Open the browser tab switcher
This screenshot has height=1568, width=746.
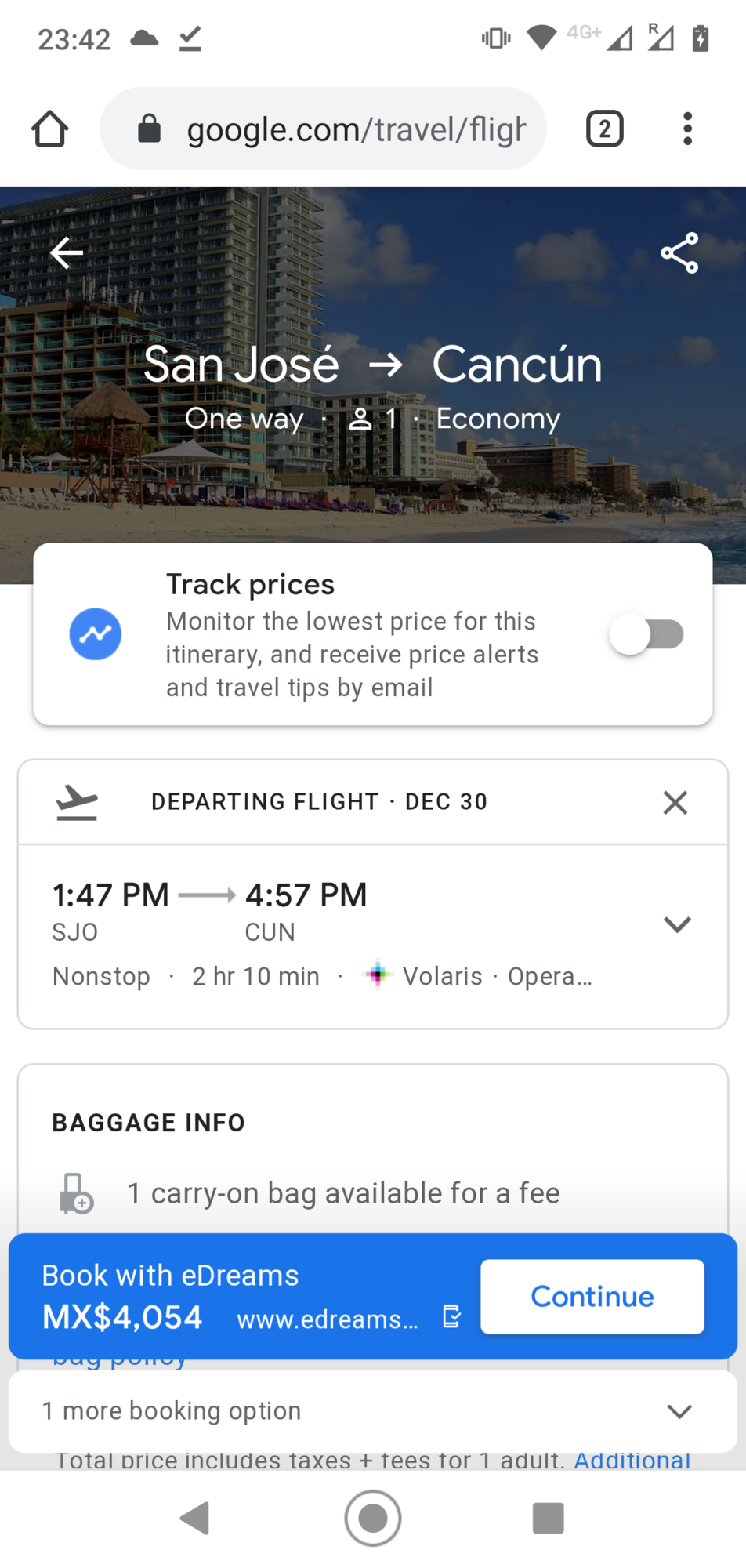605,129
